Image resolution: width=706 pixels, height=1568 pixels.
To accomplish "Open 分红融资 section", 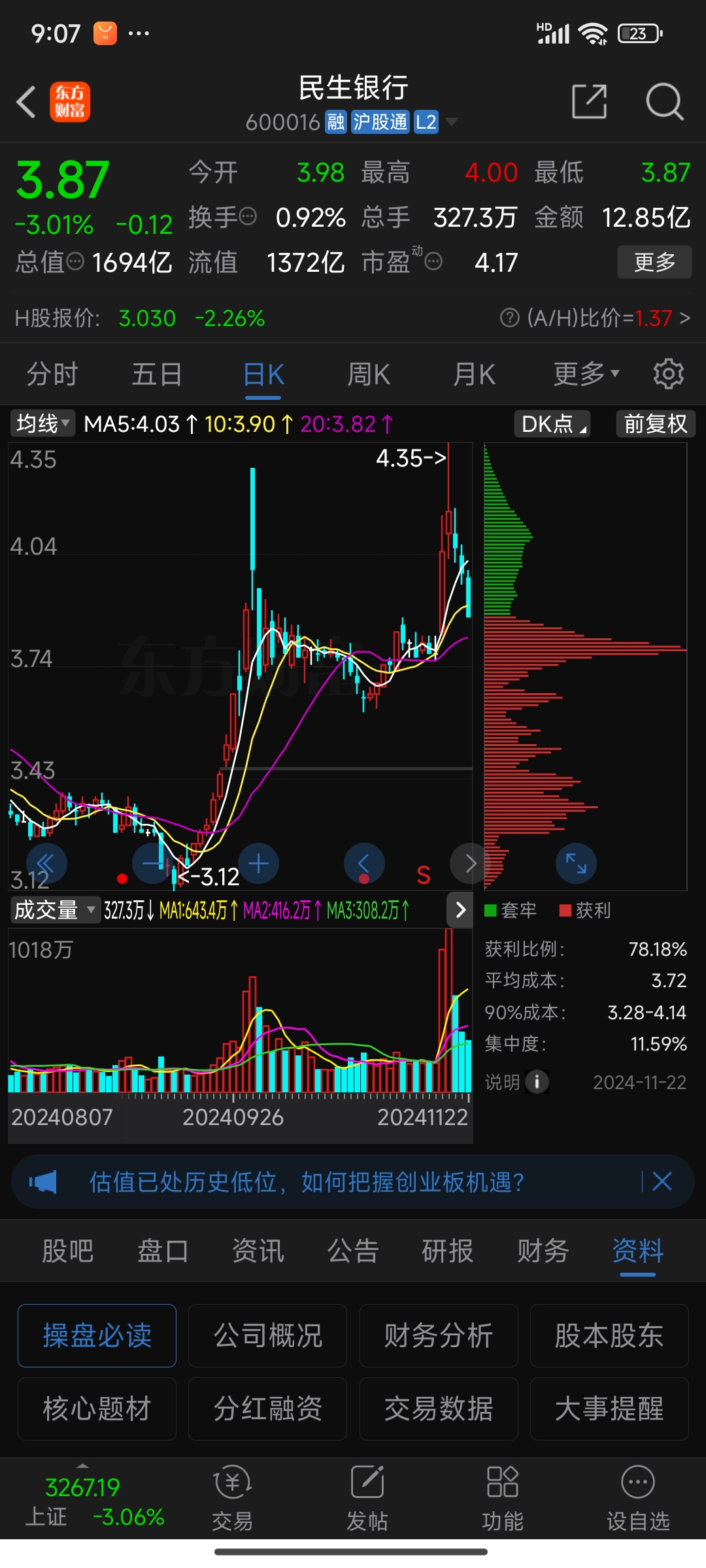I will 268,1409.
